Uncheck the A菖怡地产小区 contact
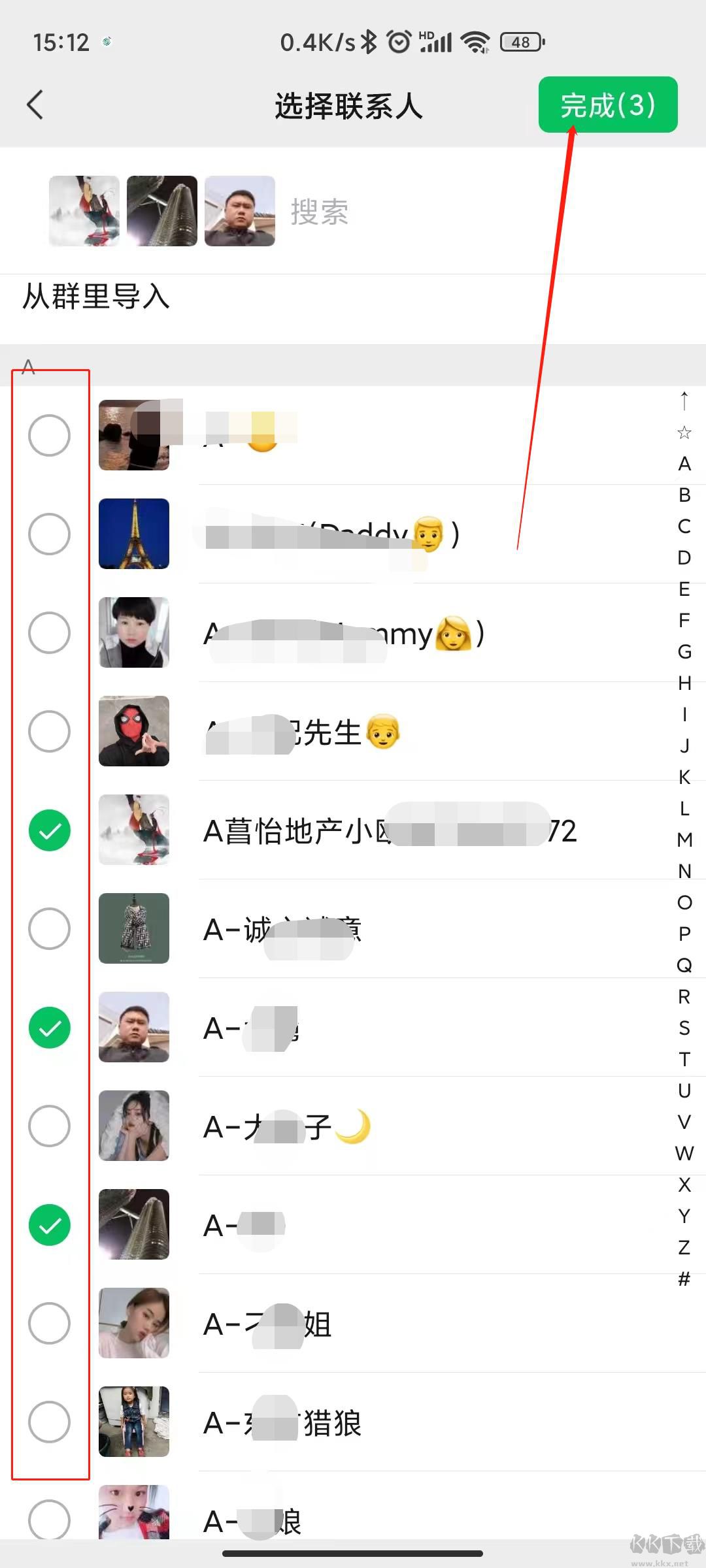Image resolution: width=706 pixels, height=1568 pixels. click(50, 830)
